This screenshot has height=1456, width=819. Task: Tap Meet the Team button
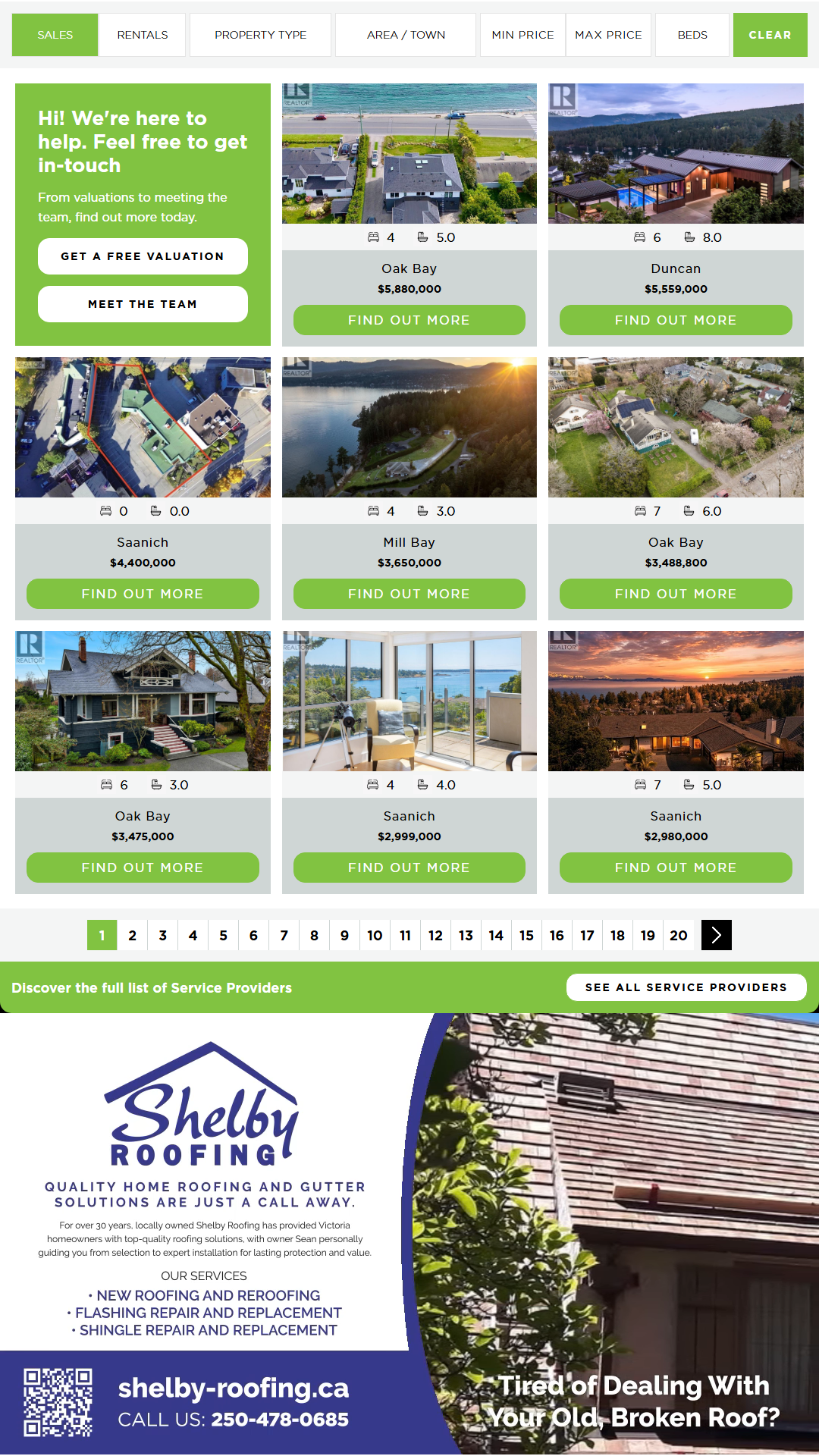pos(143,304)
